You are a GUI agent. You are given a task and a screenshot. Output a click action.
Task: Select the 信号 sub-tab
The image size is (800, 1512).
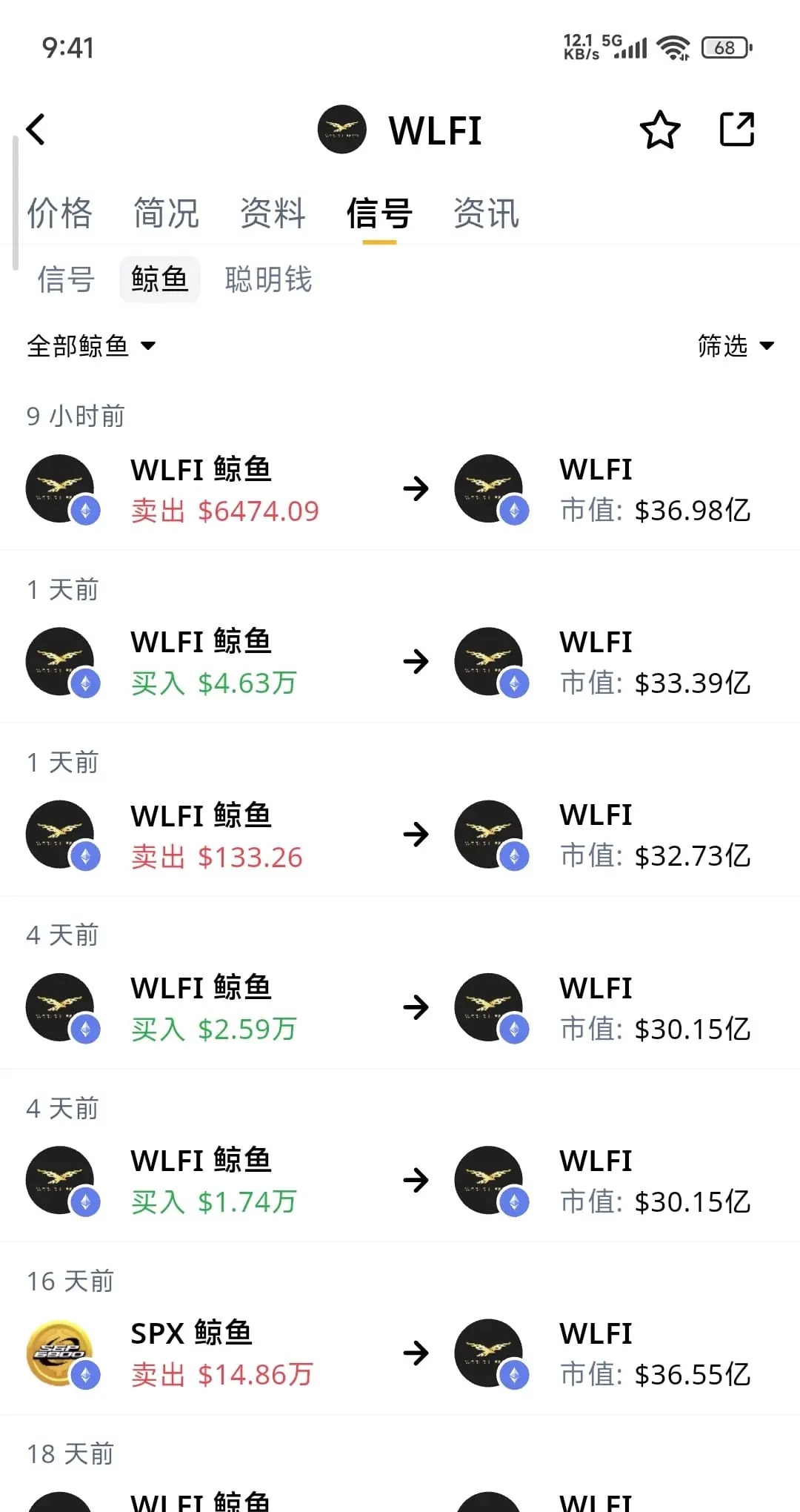click(x=66, y=279)
